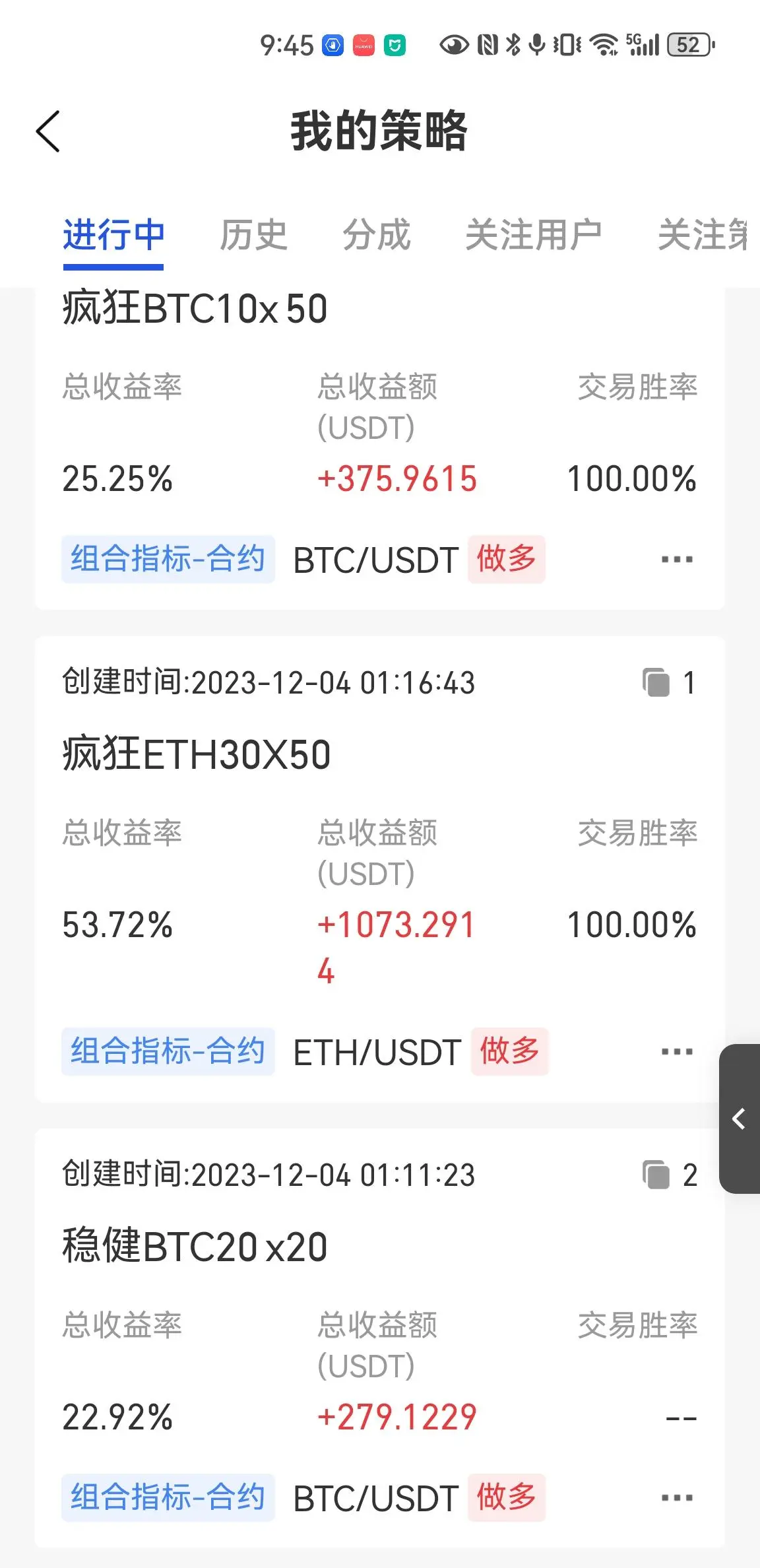
Task: Tap the copy count icon on 疯狂ETH30X50
Action: coord(656,682)
